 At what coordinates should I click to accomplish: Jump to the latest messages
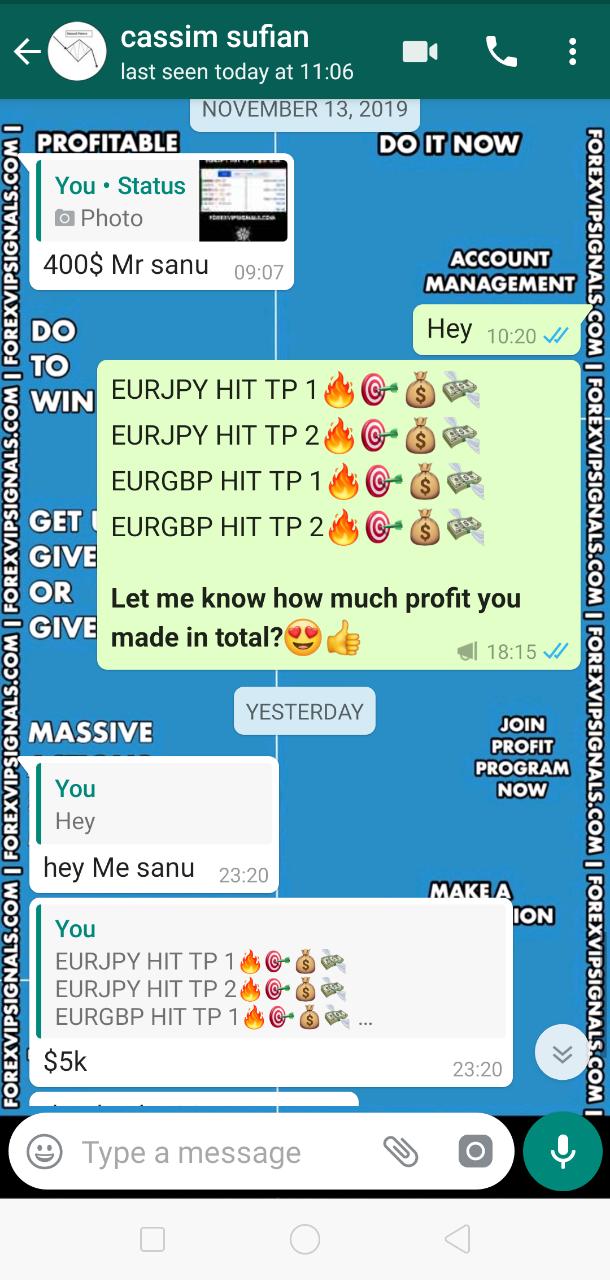click(562, 1053)
